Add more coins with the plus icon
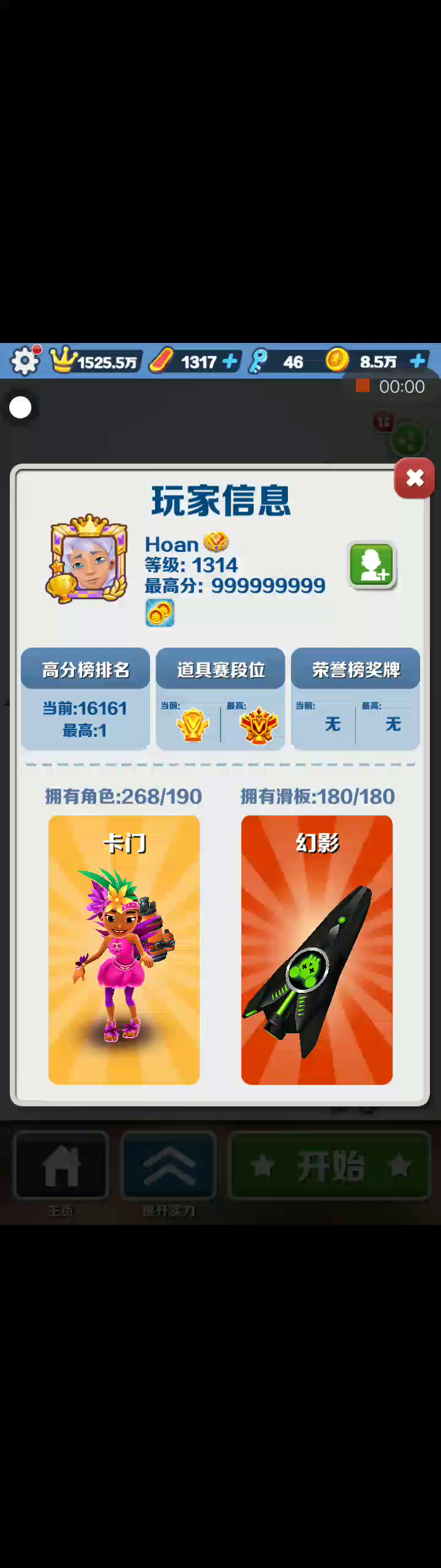The height and width of the screenshot is (1568, 441). pos(418,361)
